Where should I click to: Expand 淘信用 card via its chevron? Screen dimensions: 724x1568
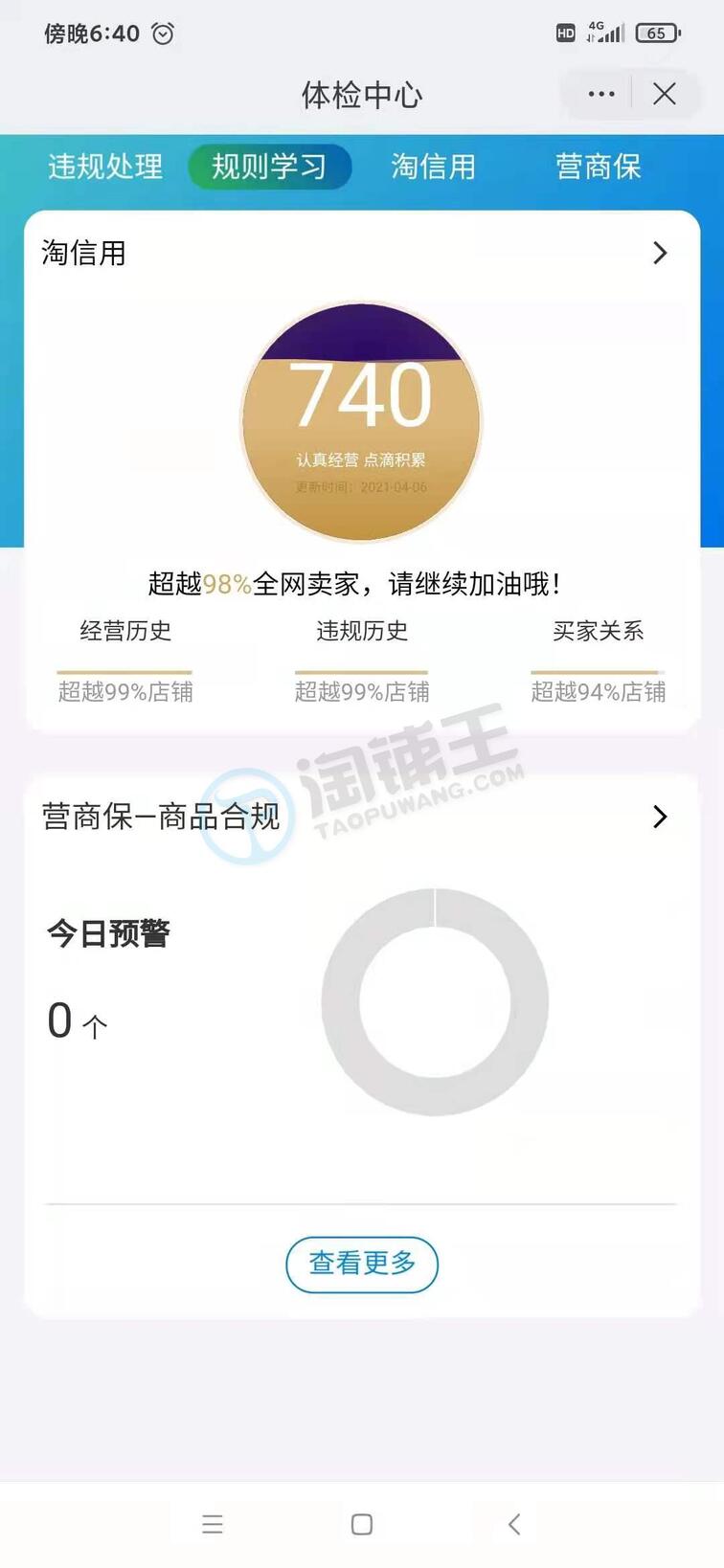coord(660,253)
